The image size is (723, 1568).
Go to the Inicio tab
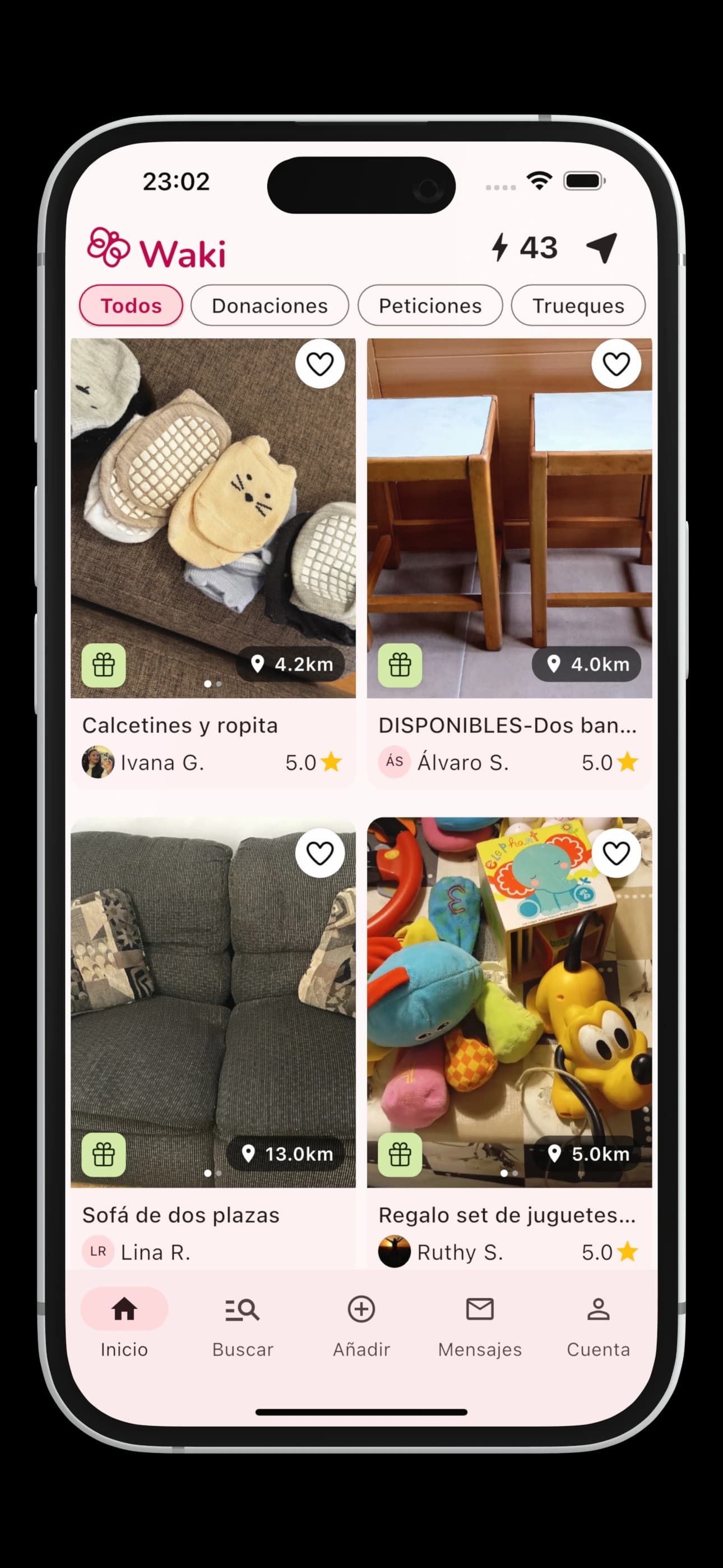coord(124,1326)
